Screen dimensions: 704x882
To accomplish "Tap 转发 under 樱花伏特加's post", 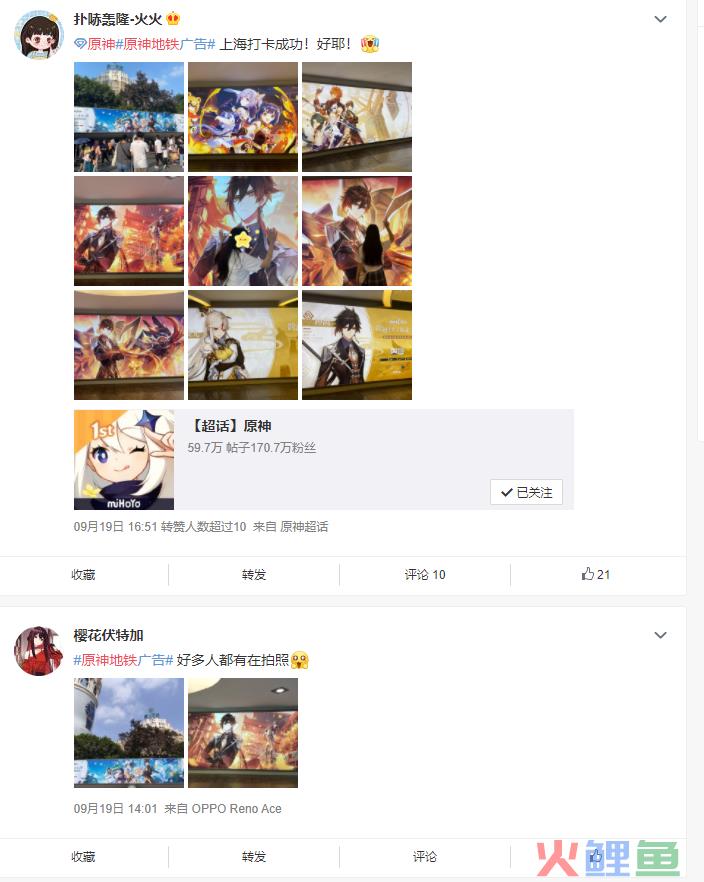I will (x=254, y=857).
